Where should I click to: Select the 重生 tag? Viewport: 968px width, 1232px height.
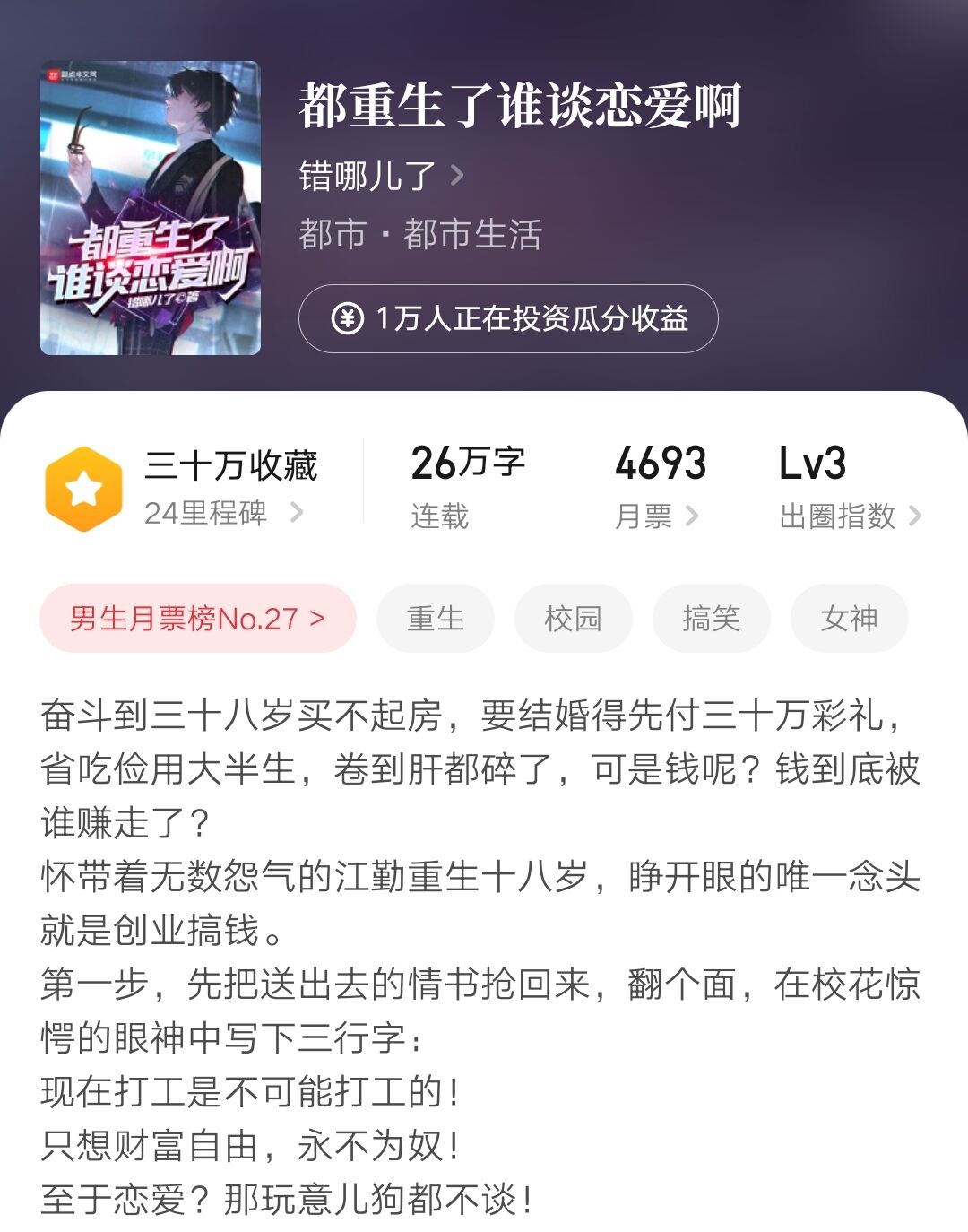coord(436,616)
